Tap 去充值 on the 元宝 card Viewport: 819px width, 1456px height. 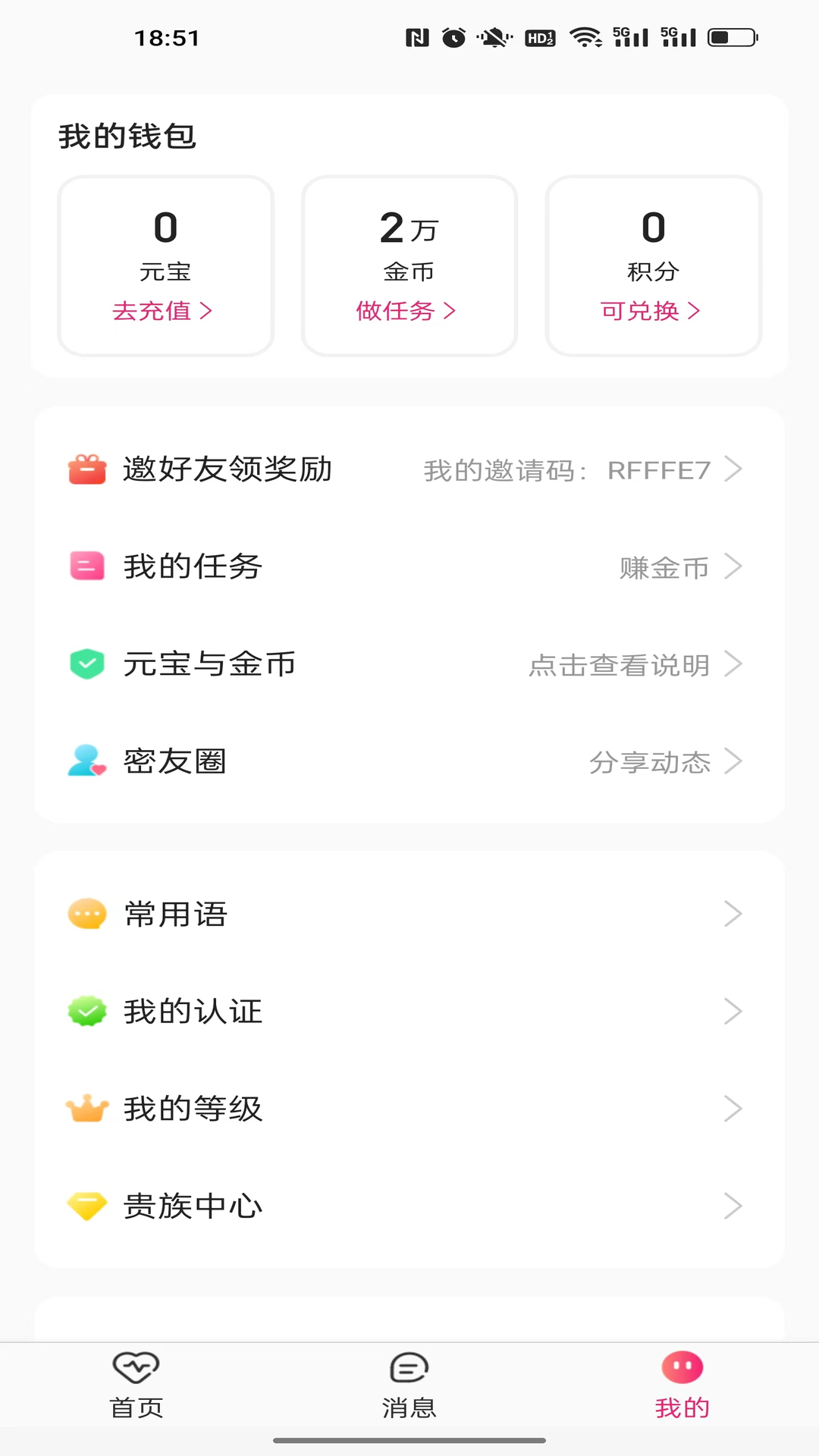click(162, 311)
